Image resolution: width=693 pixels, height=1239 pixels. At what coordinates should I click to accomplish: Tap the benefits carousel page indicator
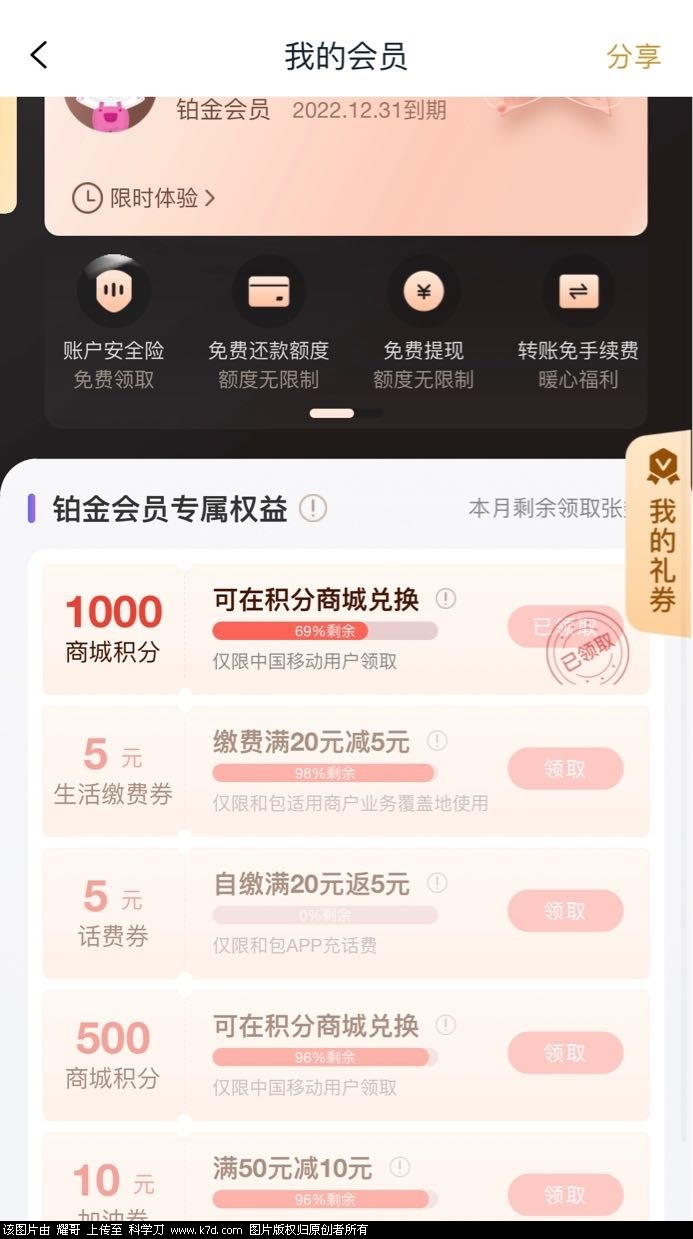point(345,413)
